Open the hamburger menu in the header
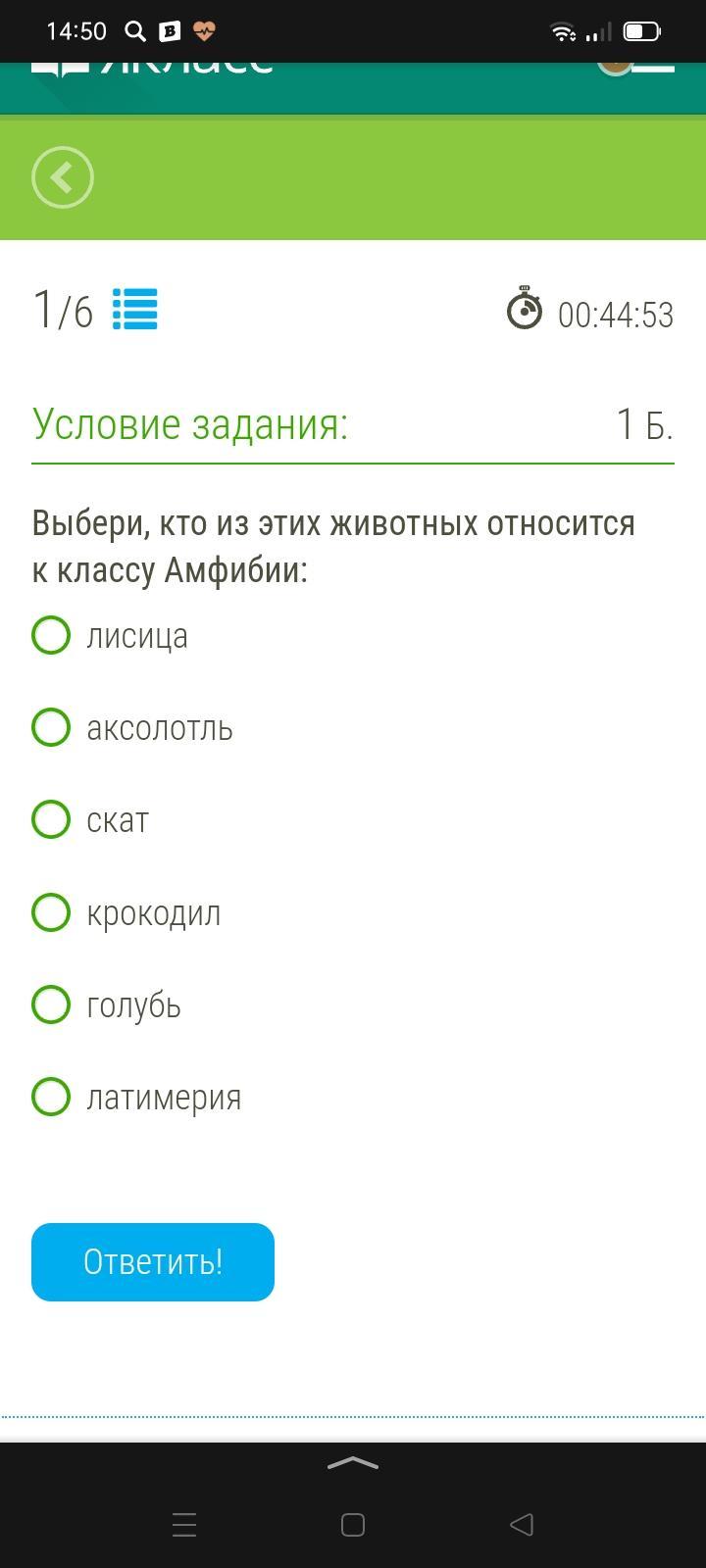Screen dimensions: 706x1568 [654, 67]
